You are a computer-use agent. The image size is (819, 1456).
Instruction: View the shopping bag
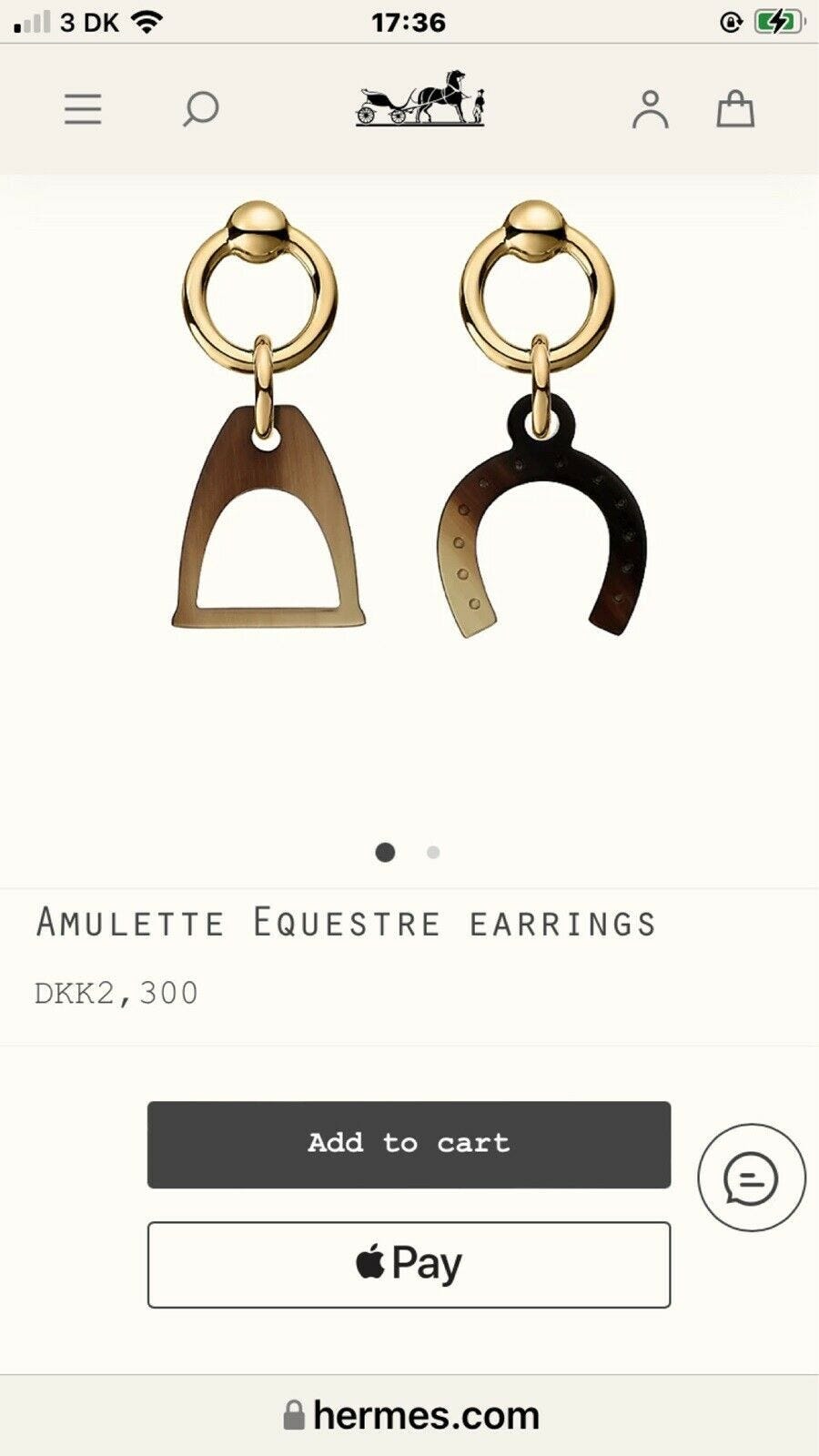click(x=735, y=109)
